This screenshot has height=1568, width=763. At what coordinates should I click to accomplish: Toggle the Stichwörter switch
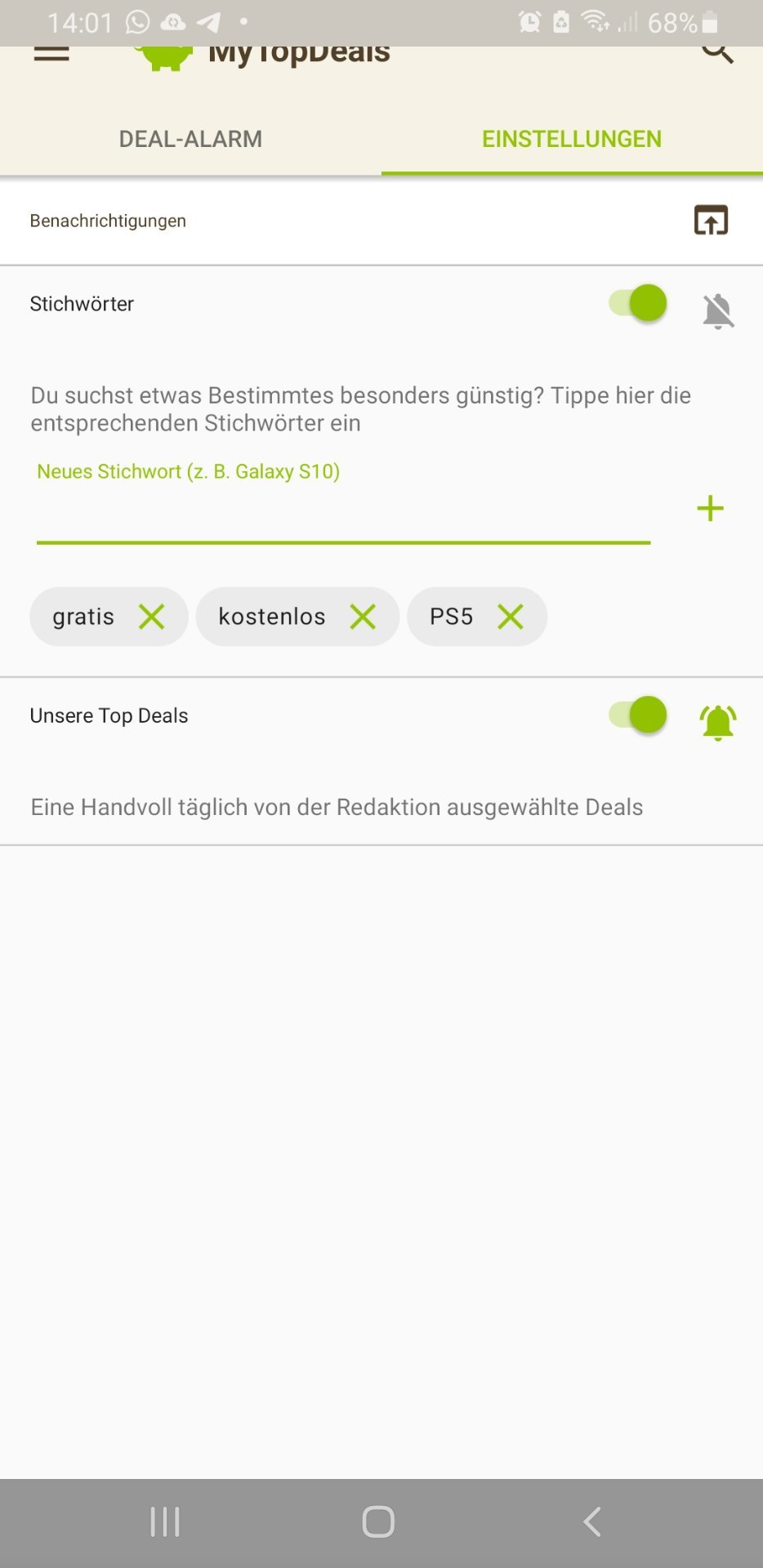pos(639,304)
